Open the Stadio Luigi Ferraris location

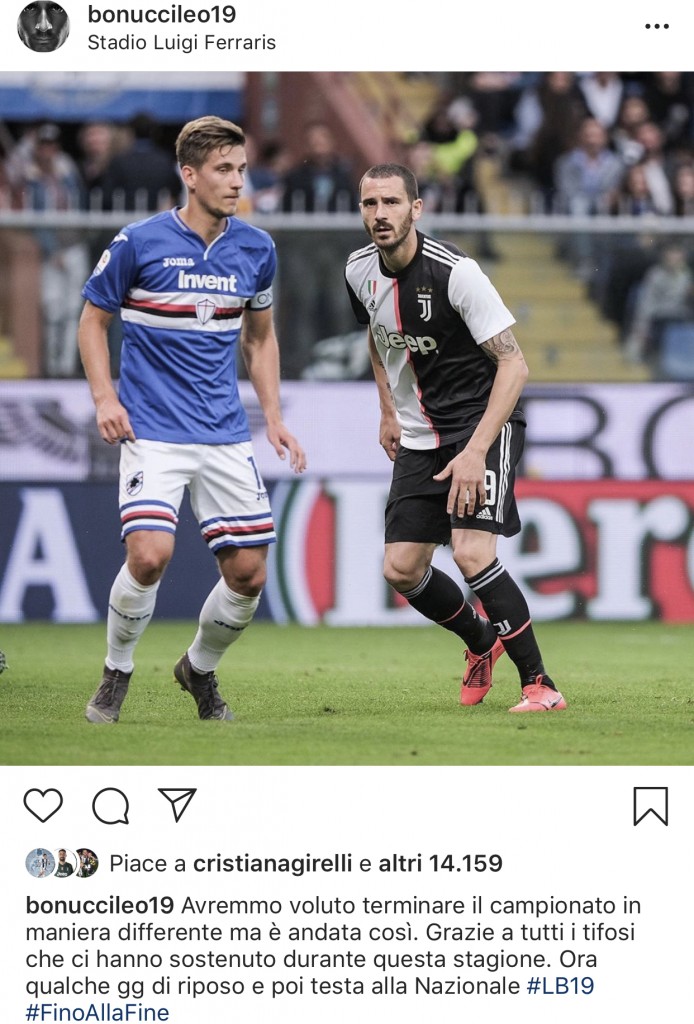point(181,43)
